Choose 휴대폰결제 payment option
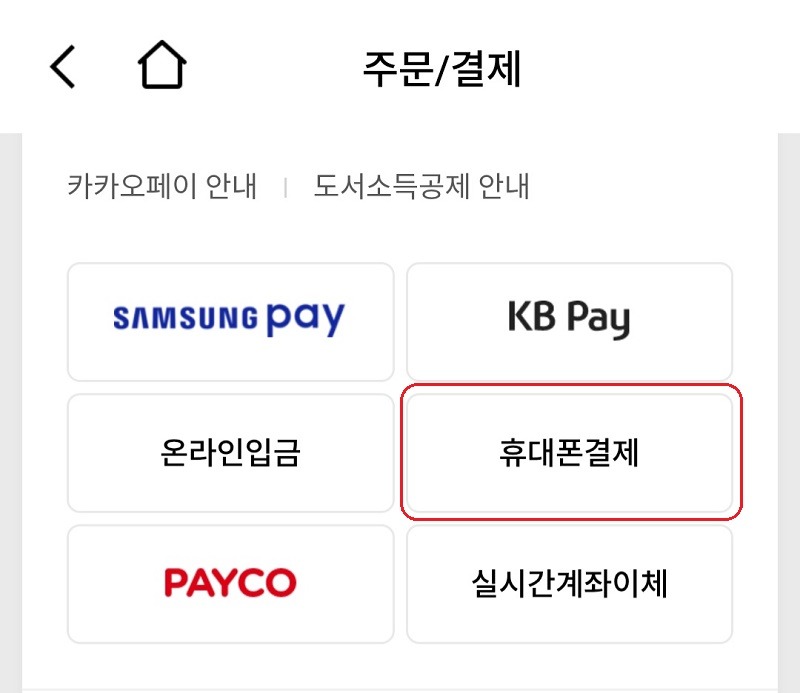Image resolution: width=800 pixels, height=693 pixels. point(569,453)
